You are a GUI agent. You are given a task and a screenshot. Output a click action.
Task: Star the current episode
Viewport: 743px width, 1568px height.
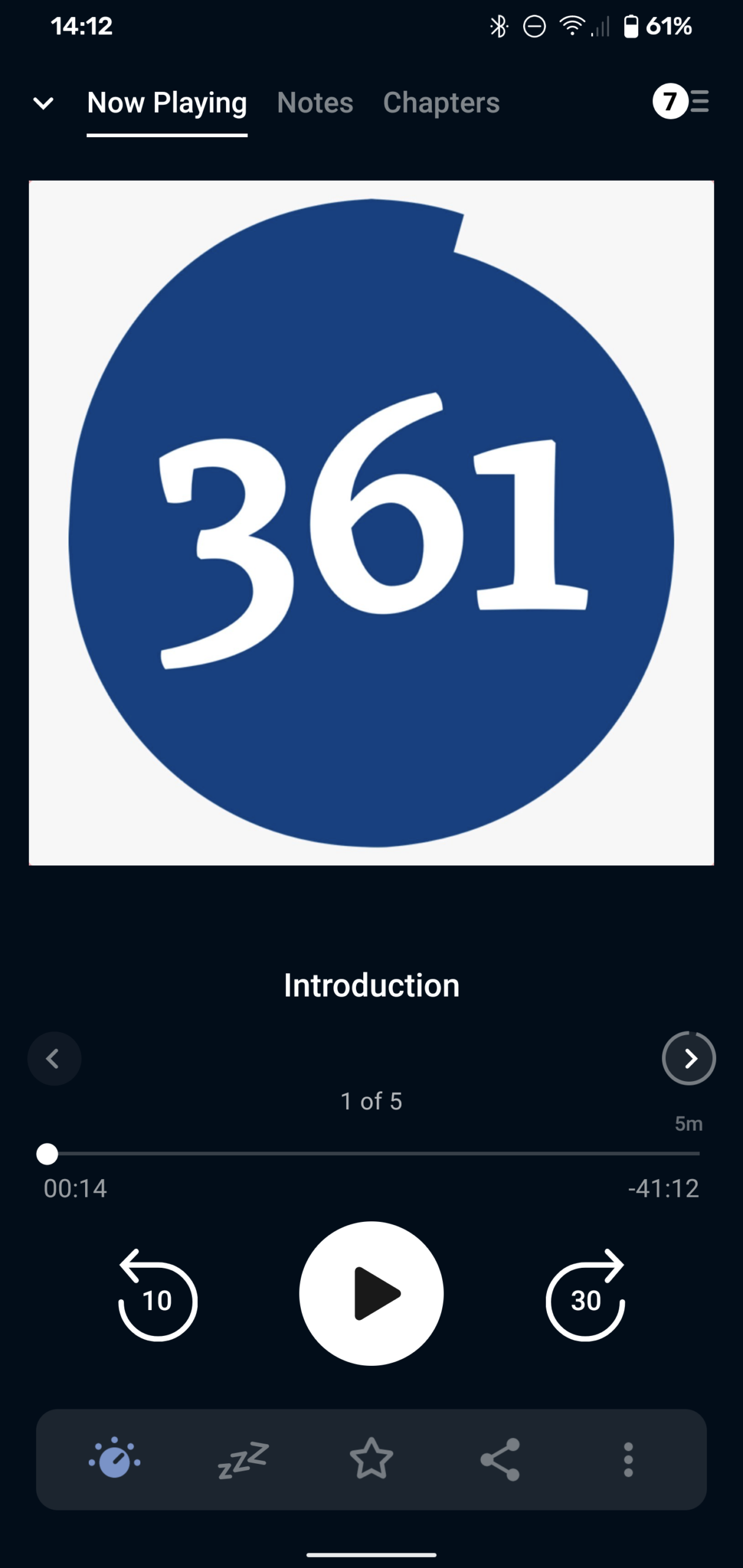coord(371,1461)
